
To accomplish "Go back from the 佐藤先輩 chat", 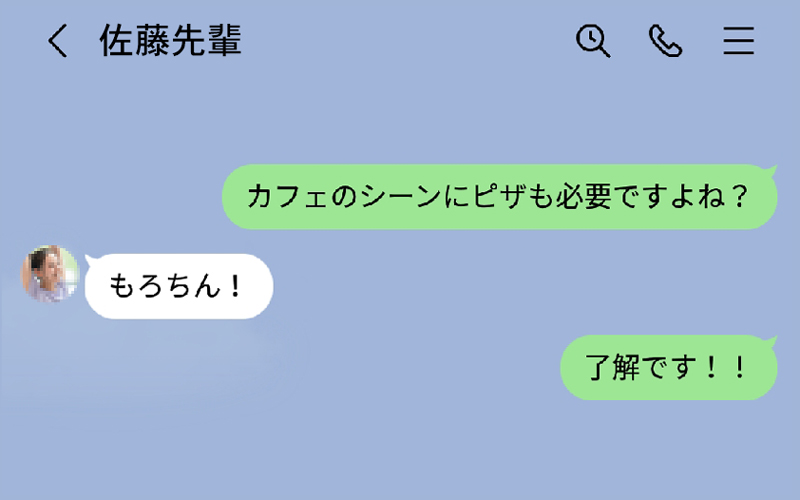I will pyautogui.click(x=58, y=41).
